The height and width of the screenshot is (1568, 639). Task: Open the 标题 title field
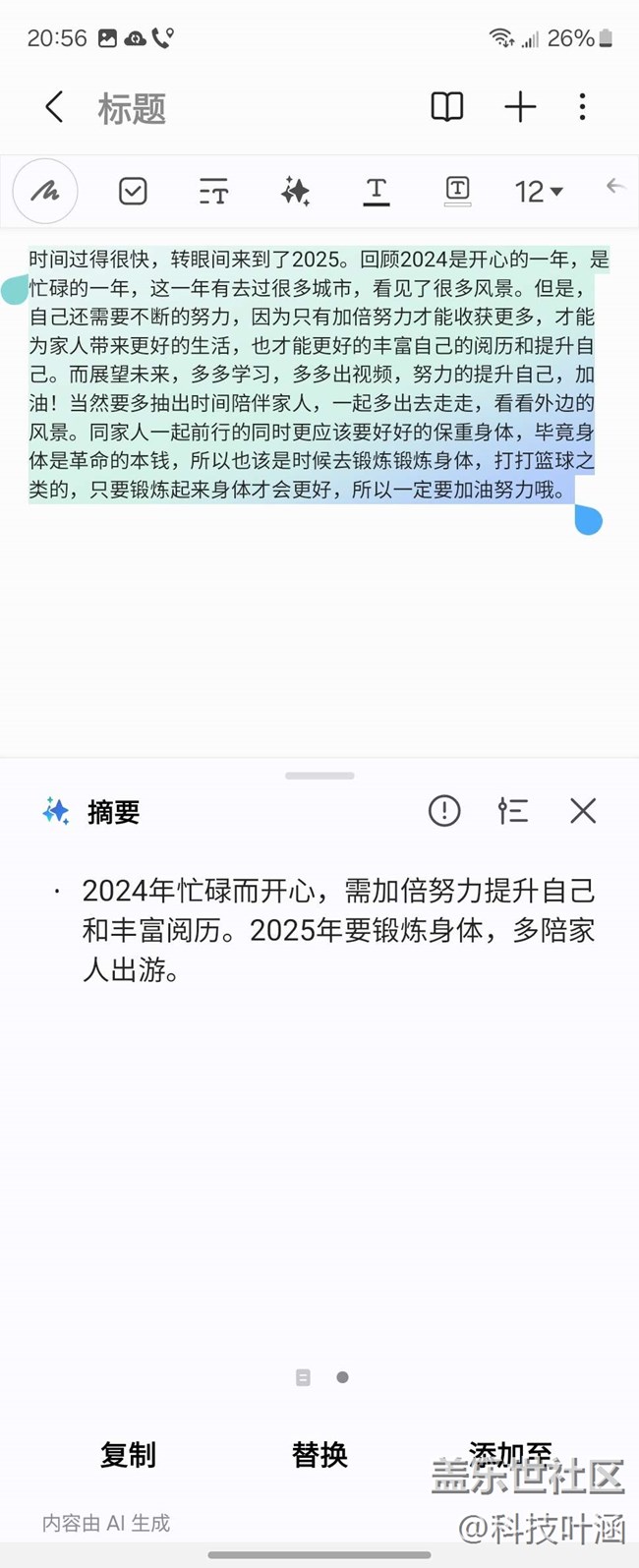[132, 108]
